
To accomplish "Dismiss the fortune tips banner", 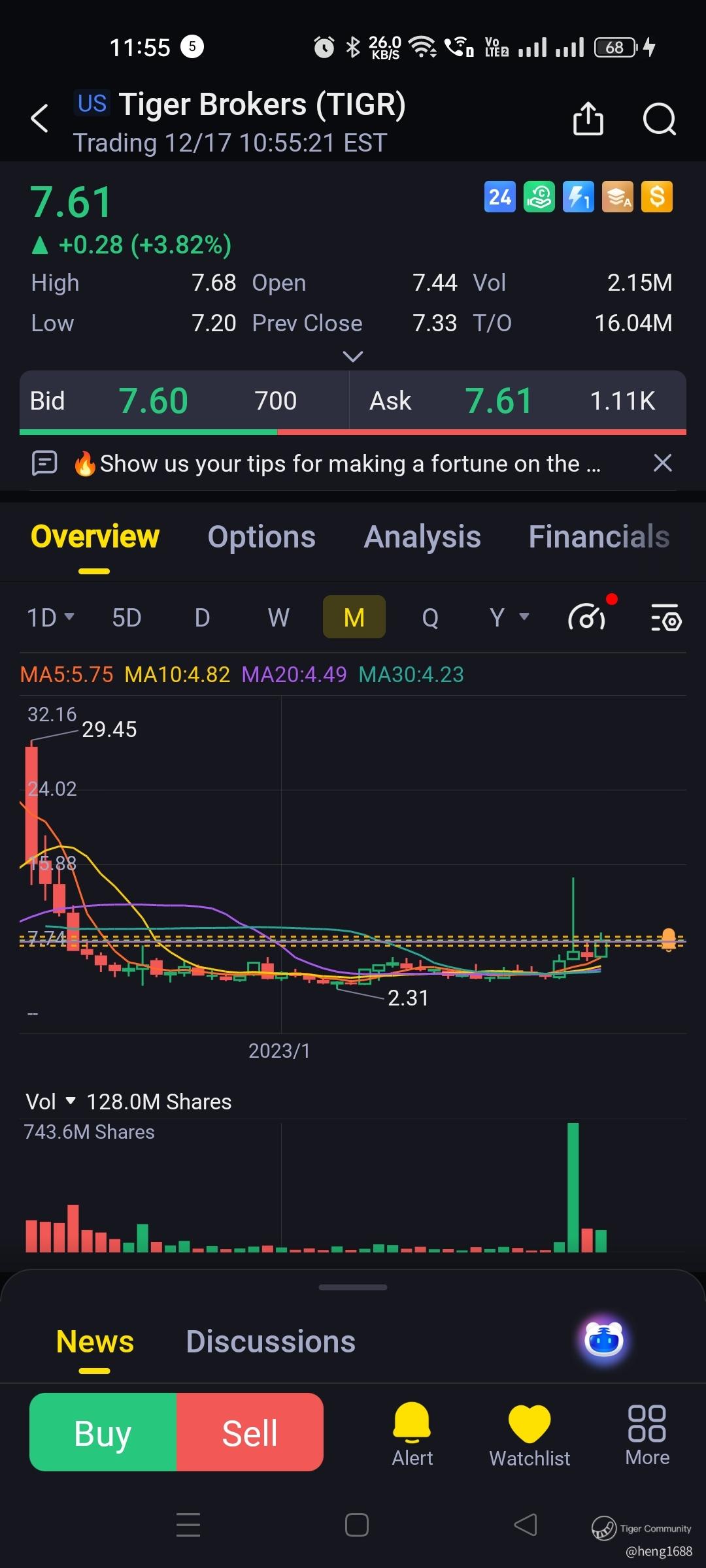I will tap(662, 463).
